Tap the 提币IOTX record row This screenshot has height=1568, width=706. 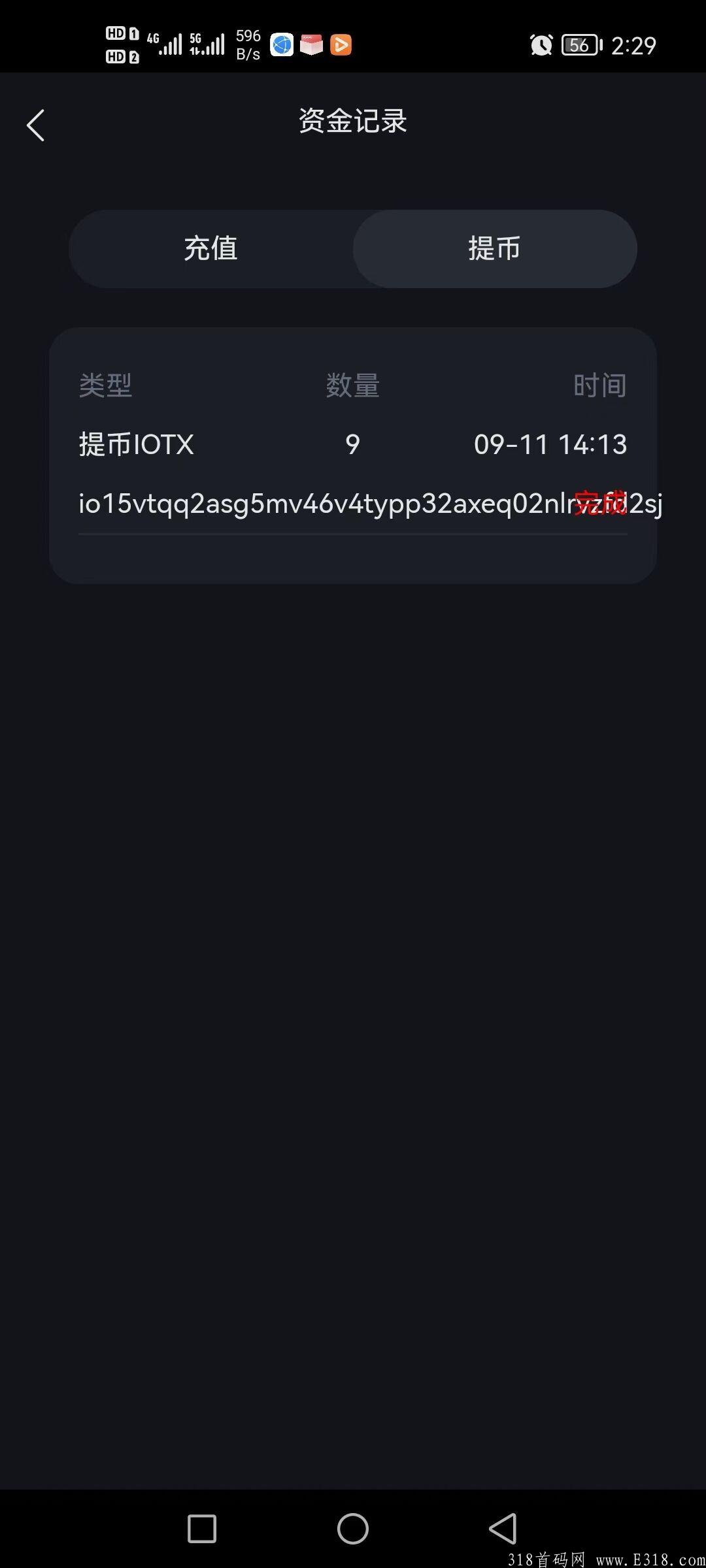tap(136, 444)
